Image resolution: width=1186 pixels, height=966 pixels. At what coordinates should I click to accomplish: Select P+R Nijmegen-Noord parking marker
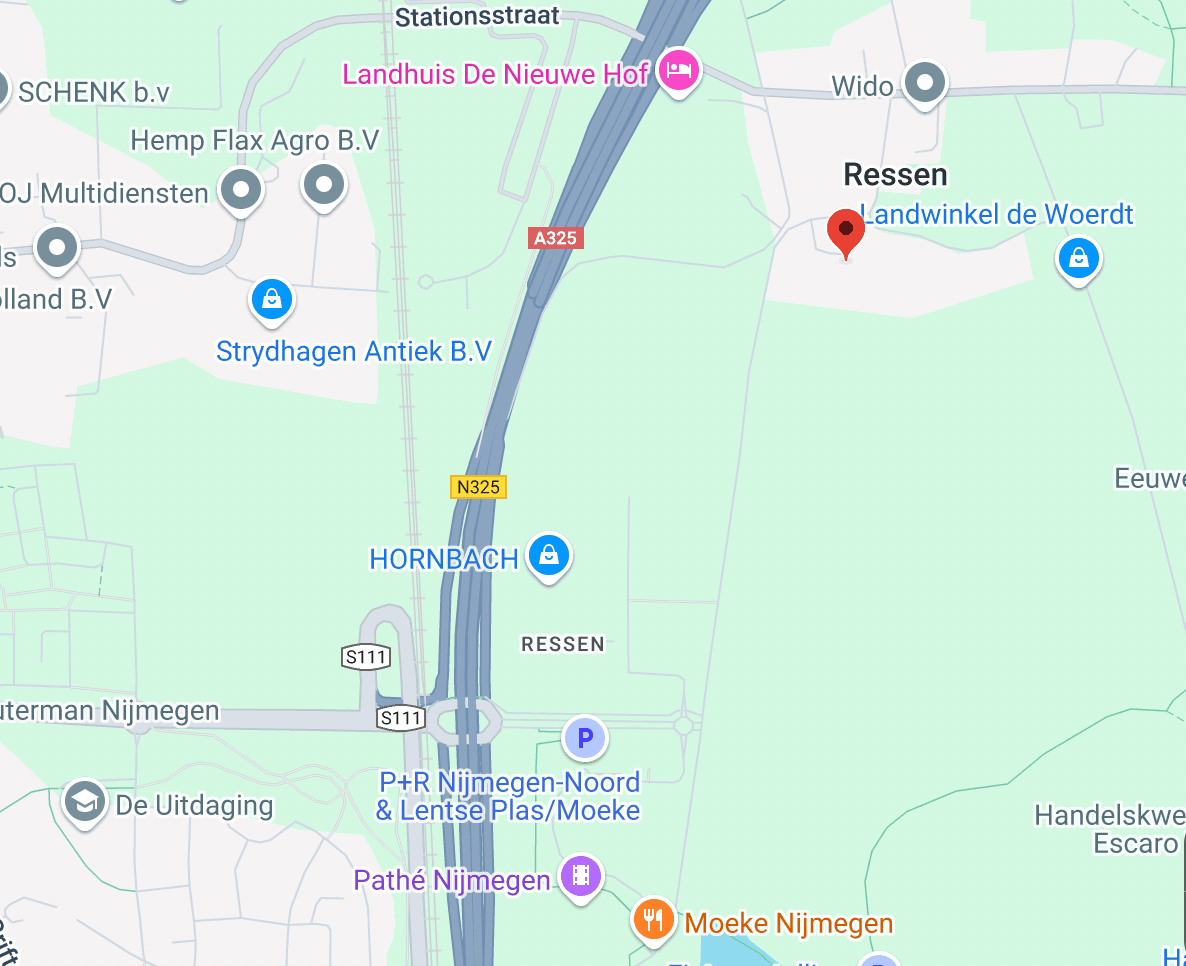point(585,739)
